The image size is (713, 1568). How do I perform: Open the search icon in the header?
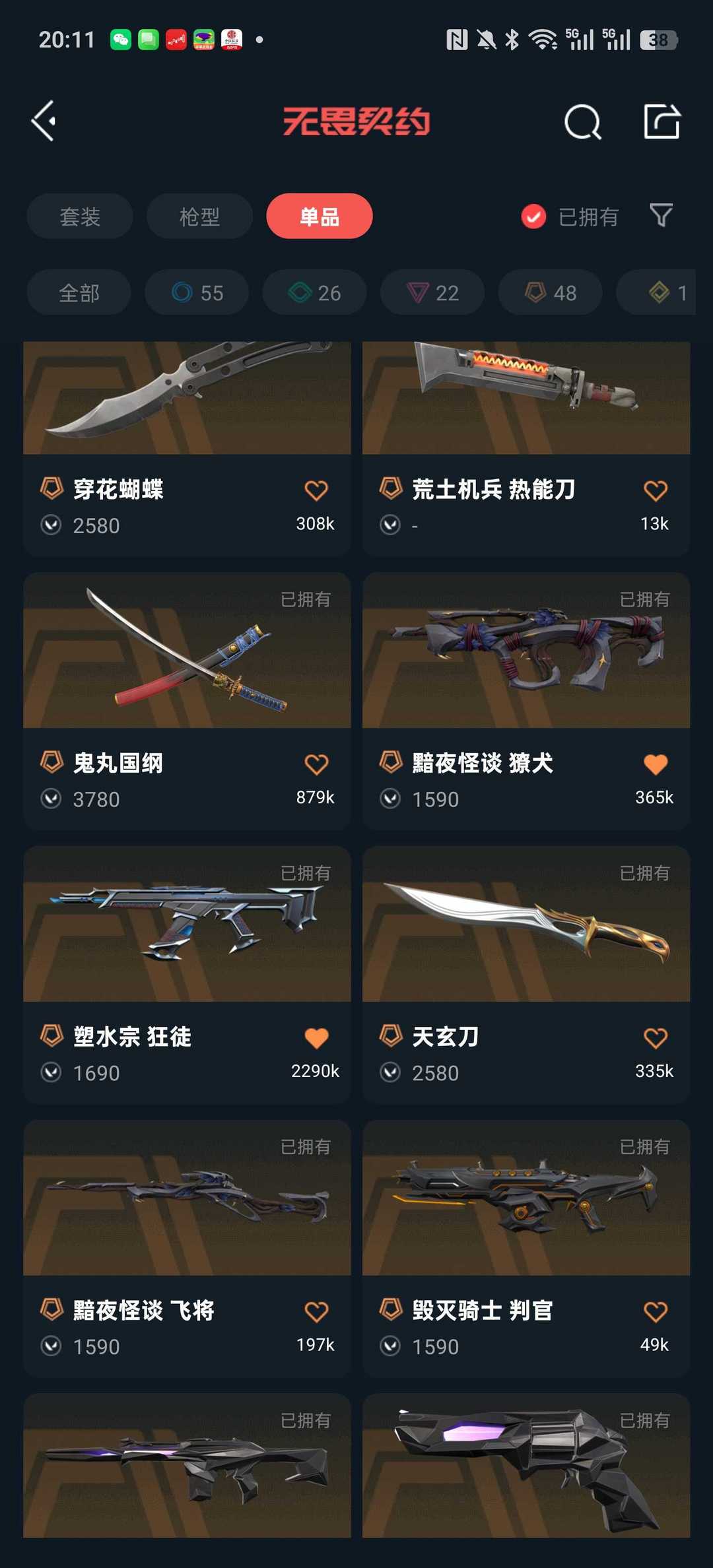point(582,122)
